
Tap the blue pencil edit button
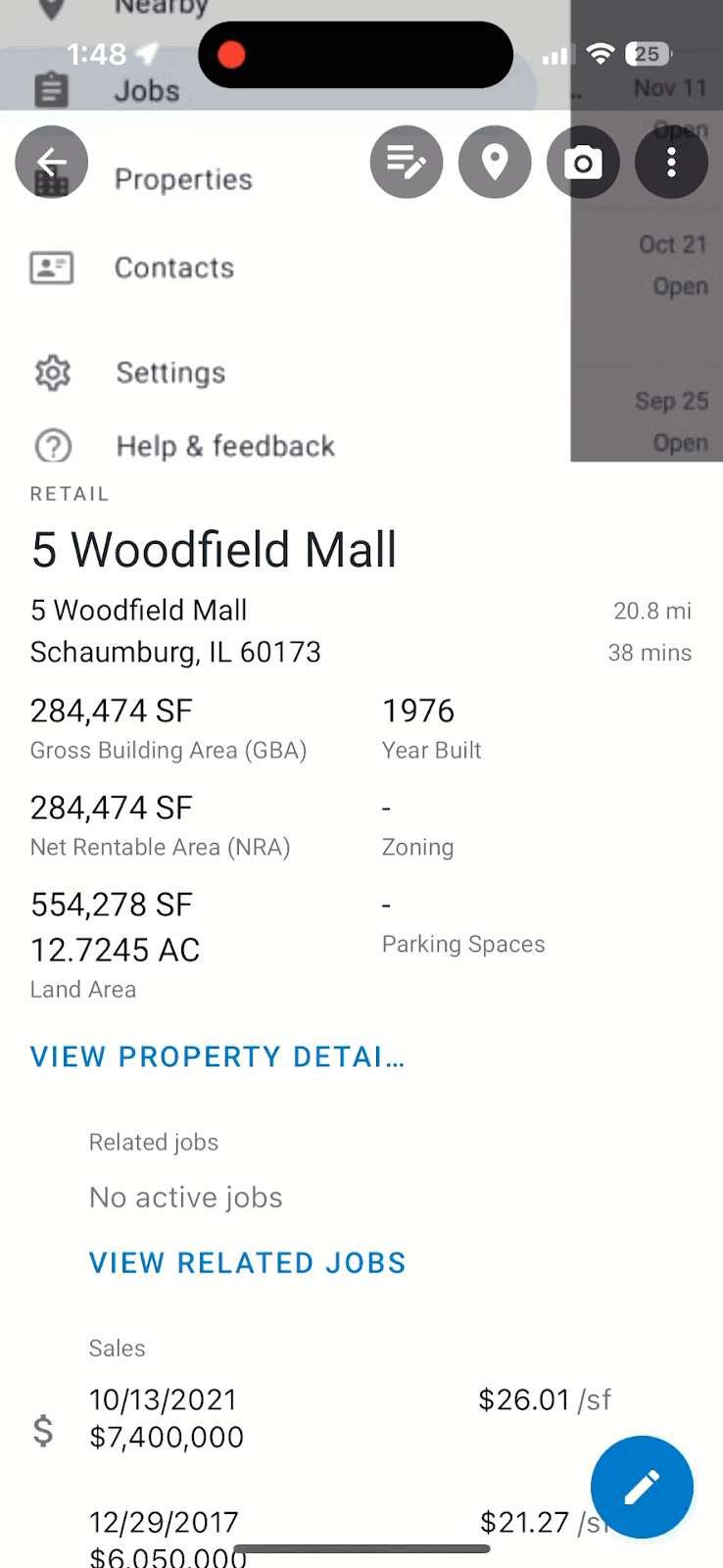[x=642, y=1487]
